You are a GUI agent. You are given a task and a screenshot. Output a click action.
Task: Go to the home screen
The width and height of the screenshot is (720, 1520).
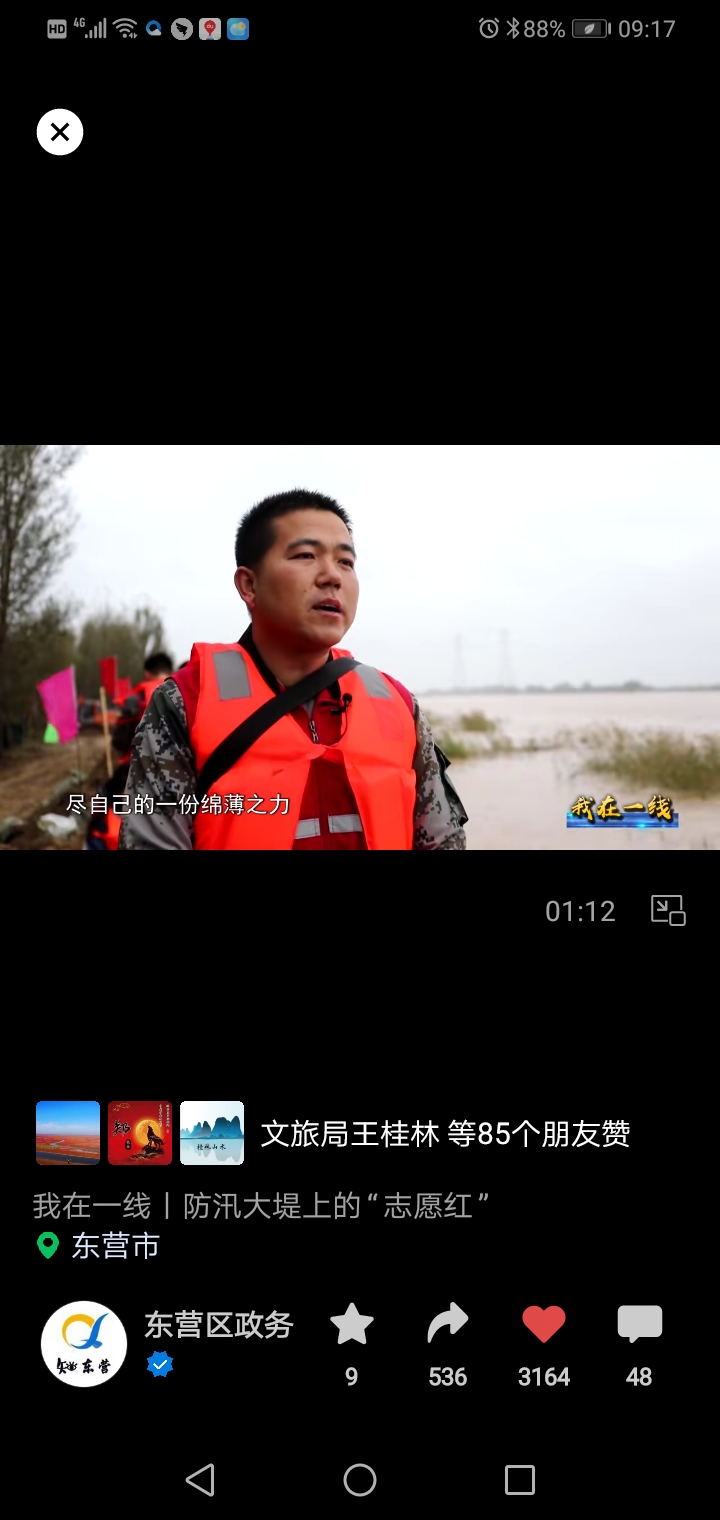coord(360,1479)
